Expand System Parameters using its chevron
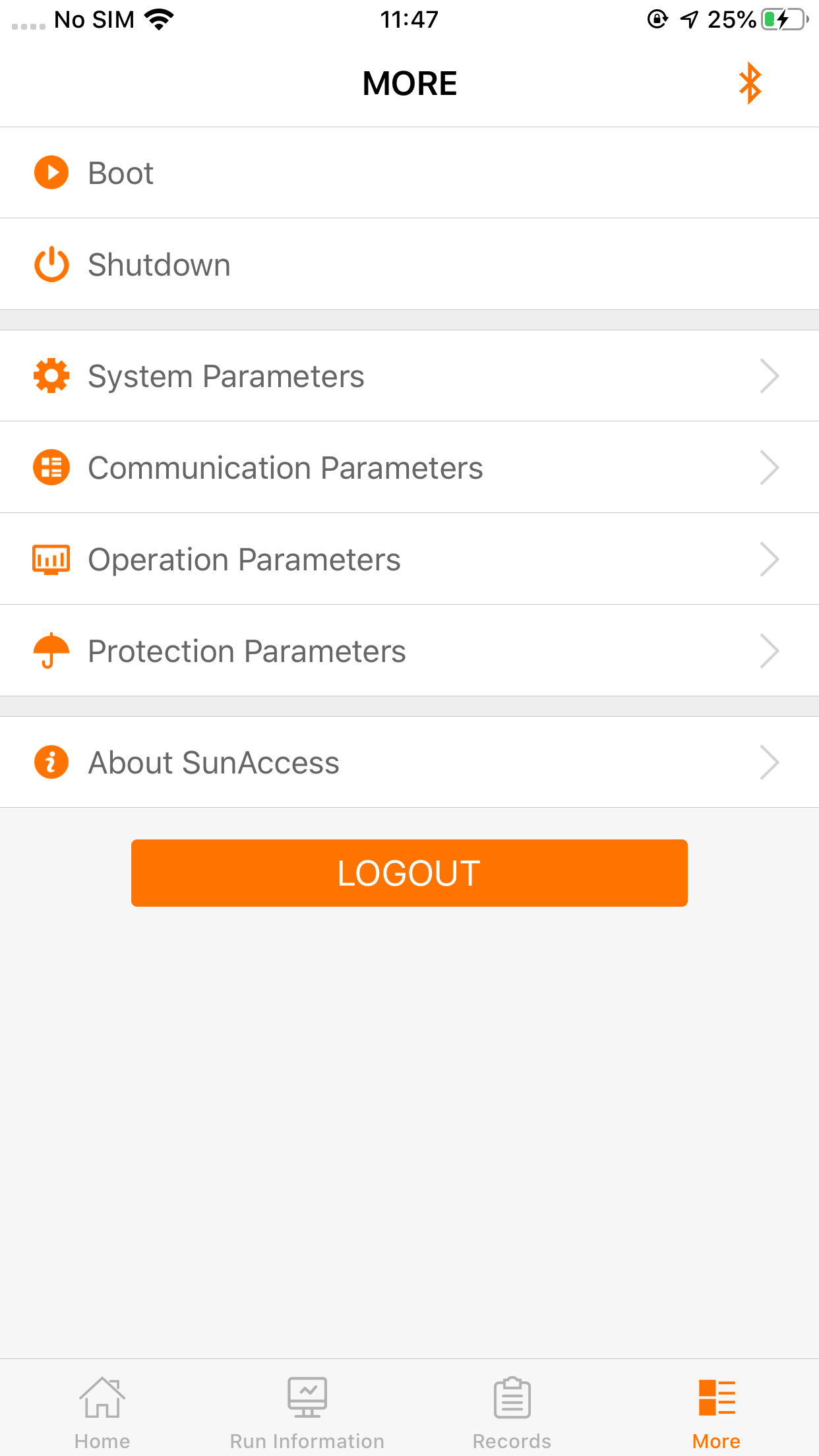Screen dimensions: 819x1456 769,375
